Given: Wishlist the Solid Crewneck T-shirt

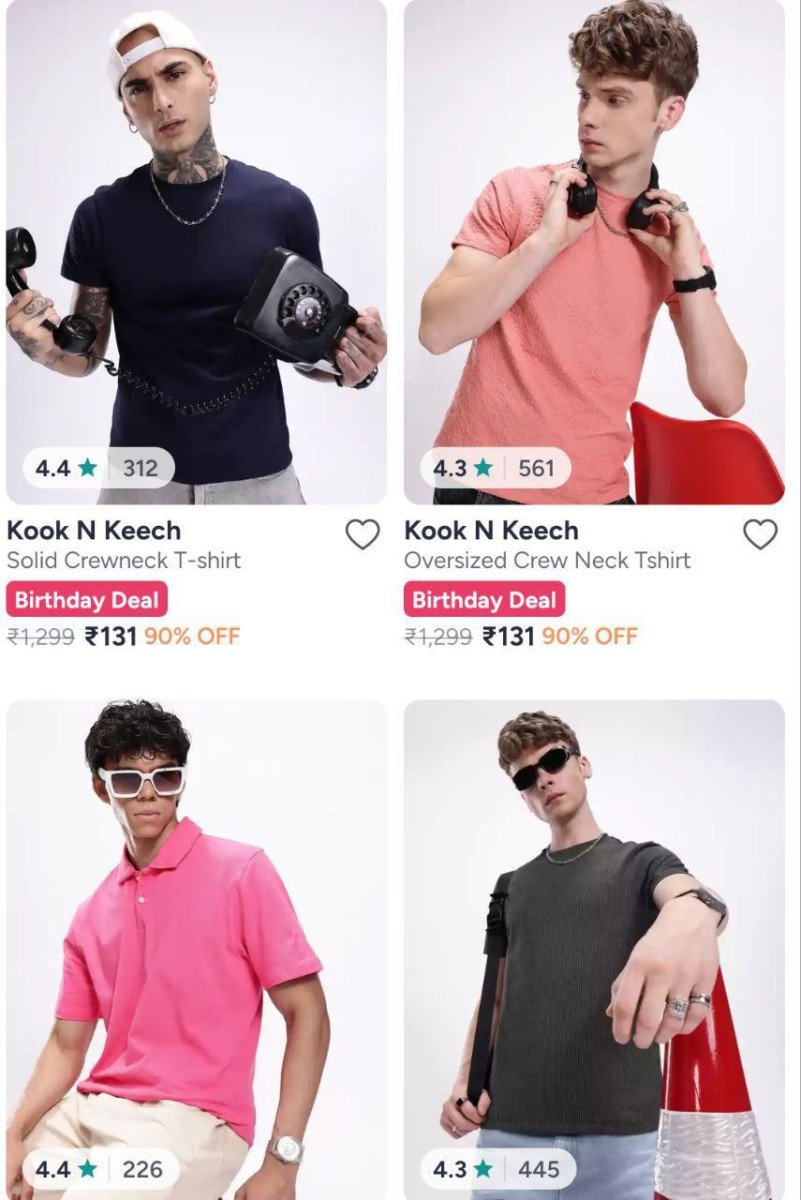Looking at the screenshot, I should (362, 535).
